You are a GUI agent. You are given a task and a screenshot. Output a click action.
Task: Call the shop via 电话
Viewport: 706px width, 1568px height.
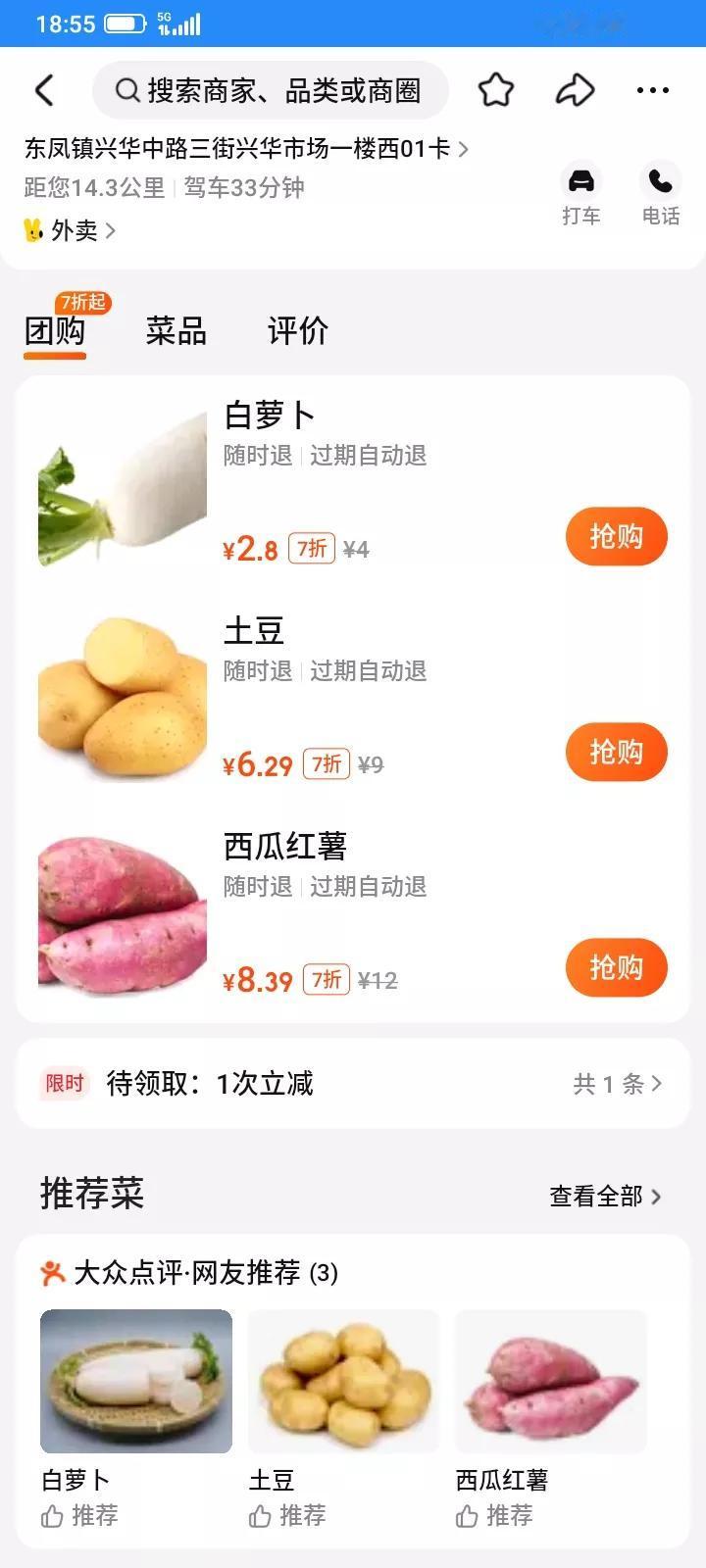[x=661, y=194]
